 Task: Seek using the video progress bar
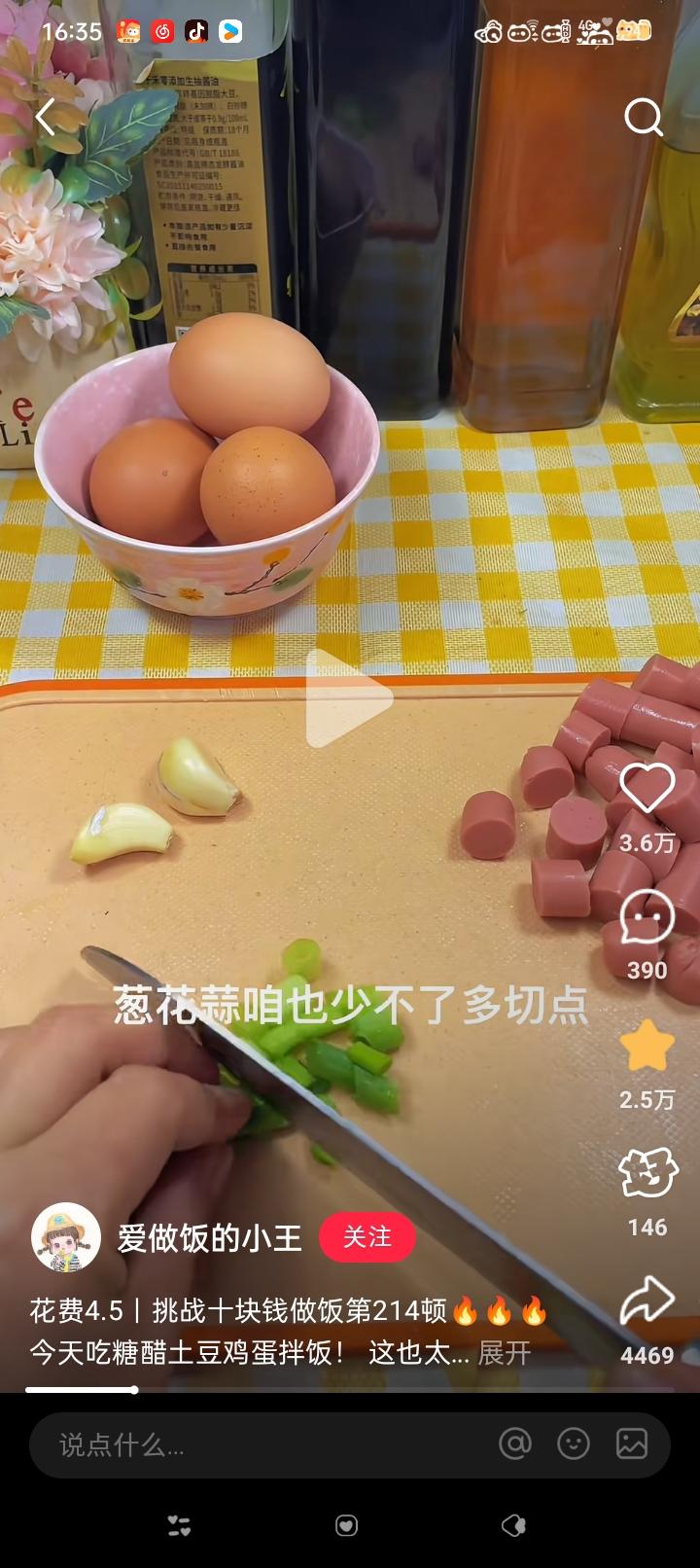click(x=350, y=1390)
